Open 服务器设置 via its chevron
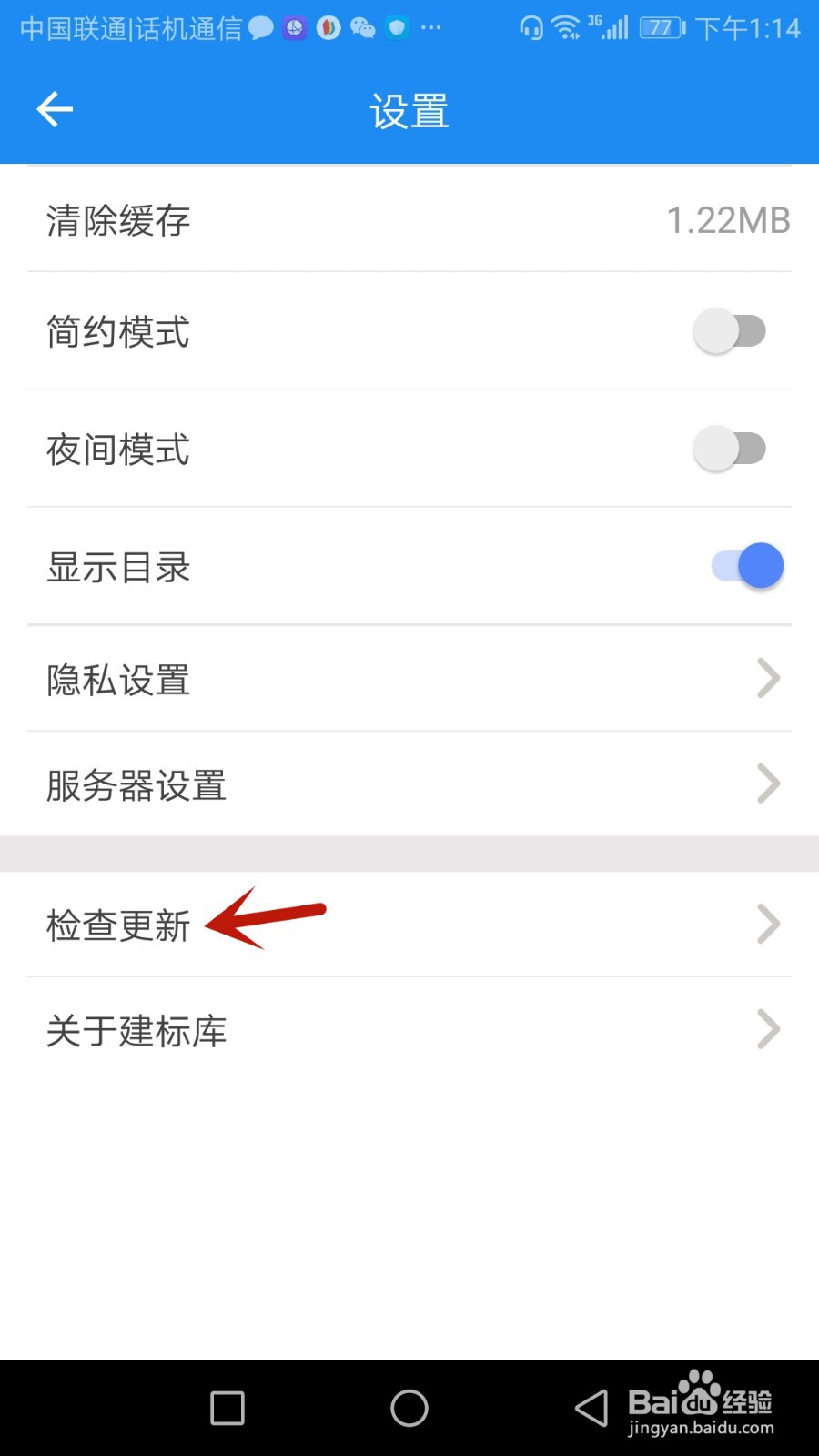 point(767,784)
